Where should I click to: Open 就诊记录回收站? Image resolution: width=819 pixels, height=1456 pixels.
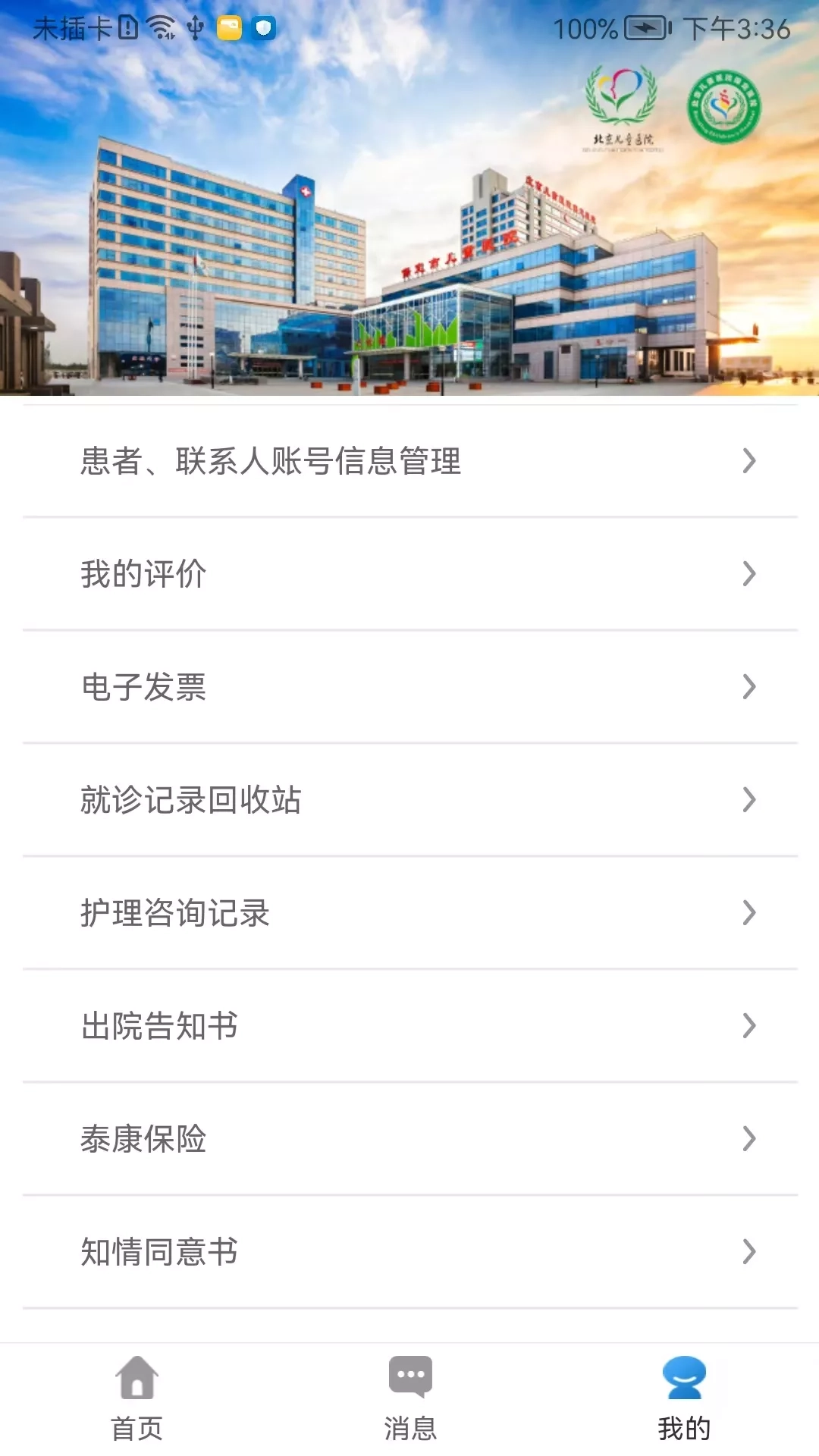[409, 800]
